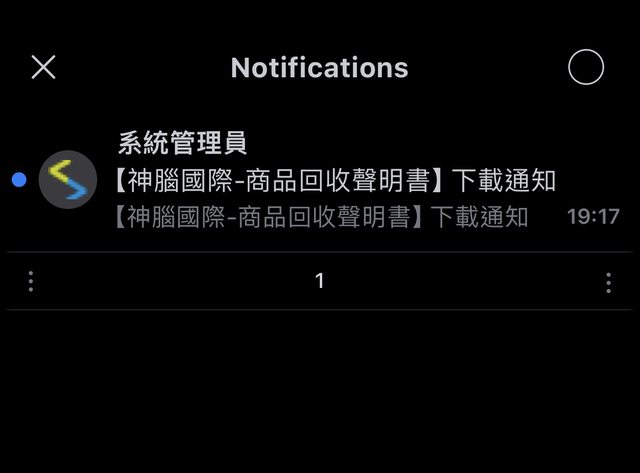Tap the circle icon beside Notifications

click(x=586, y=67)
